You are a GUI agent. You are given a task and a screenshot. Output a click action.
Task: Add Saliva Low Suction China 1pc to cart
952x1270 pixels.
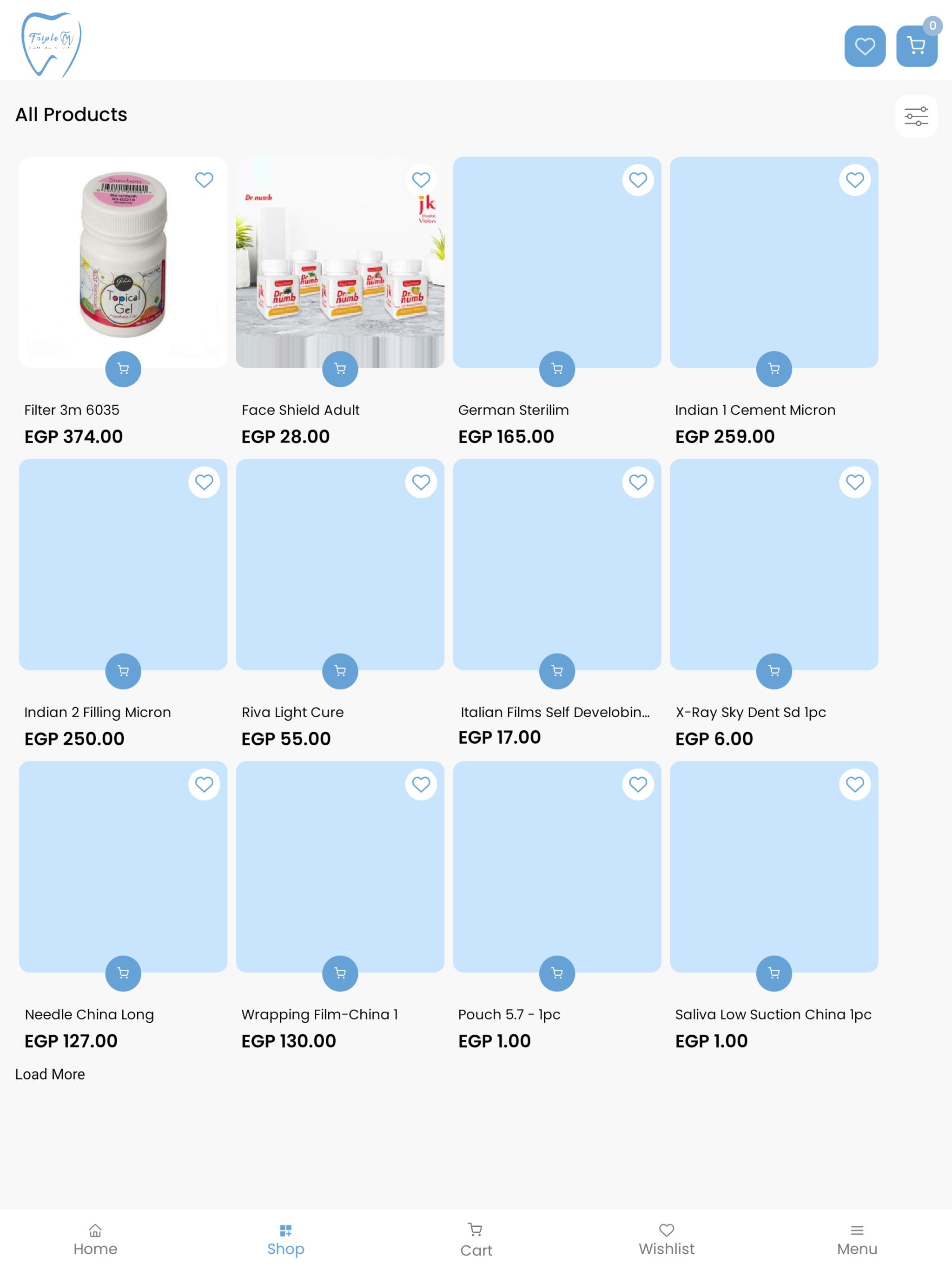click(x=773, y=972)
